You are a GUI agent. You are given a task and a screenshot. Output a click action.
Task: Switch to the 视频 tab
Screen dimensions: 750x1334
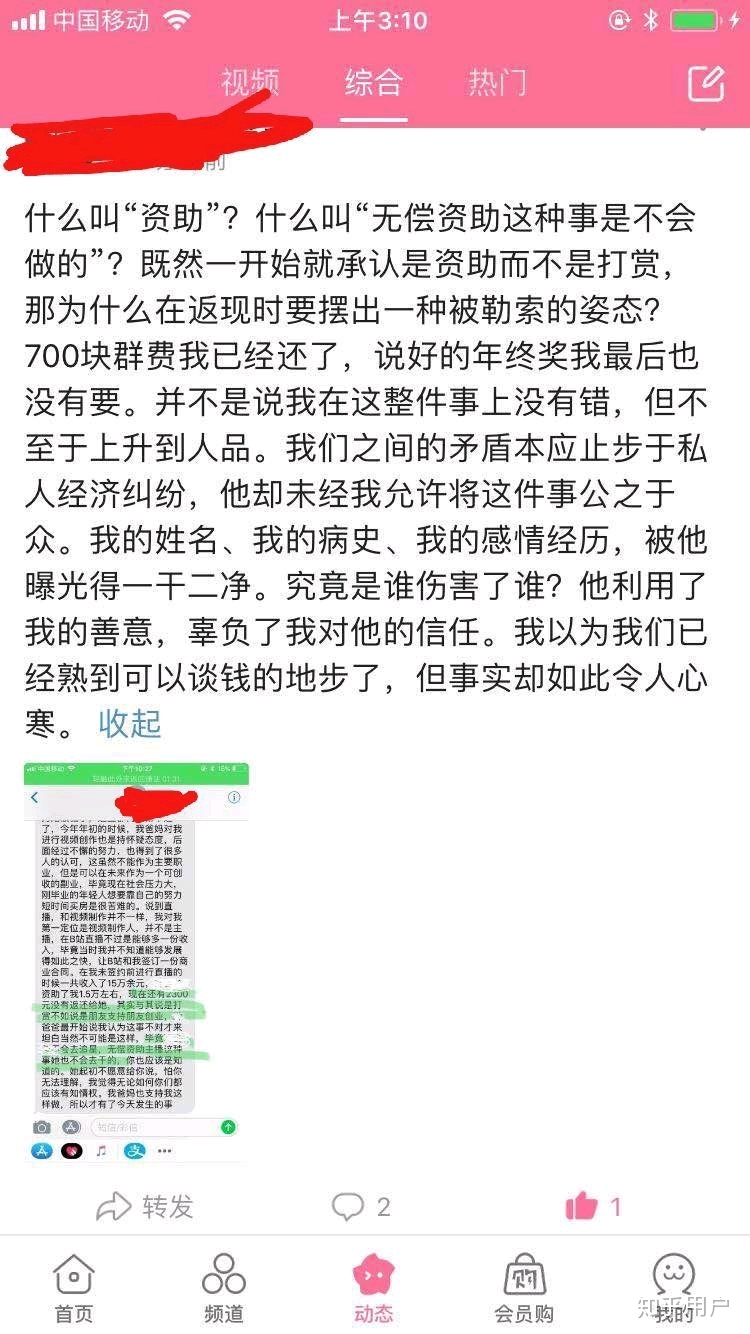click(x=250, y=82)
